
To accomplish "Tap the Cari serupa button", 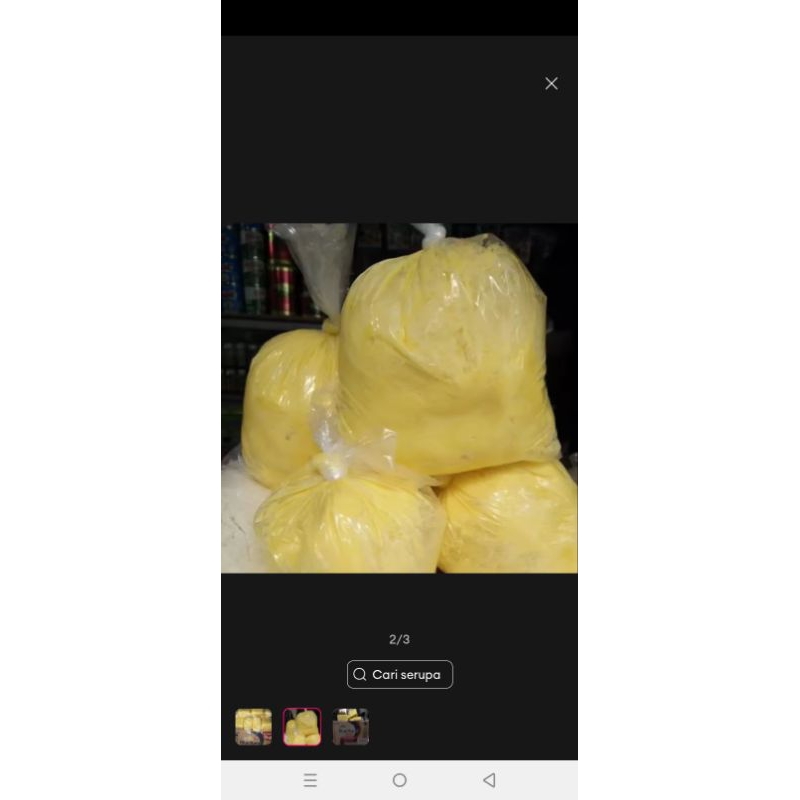I will pos(400,675).
